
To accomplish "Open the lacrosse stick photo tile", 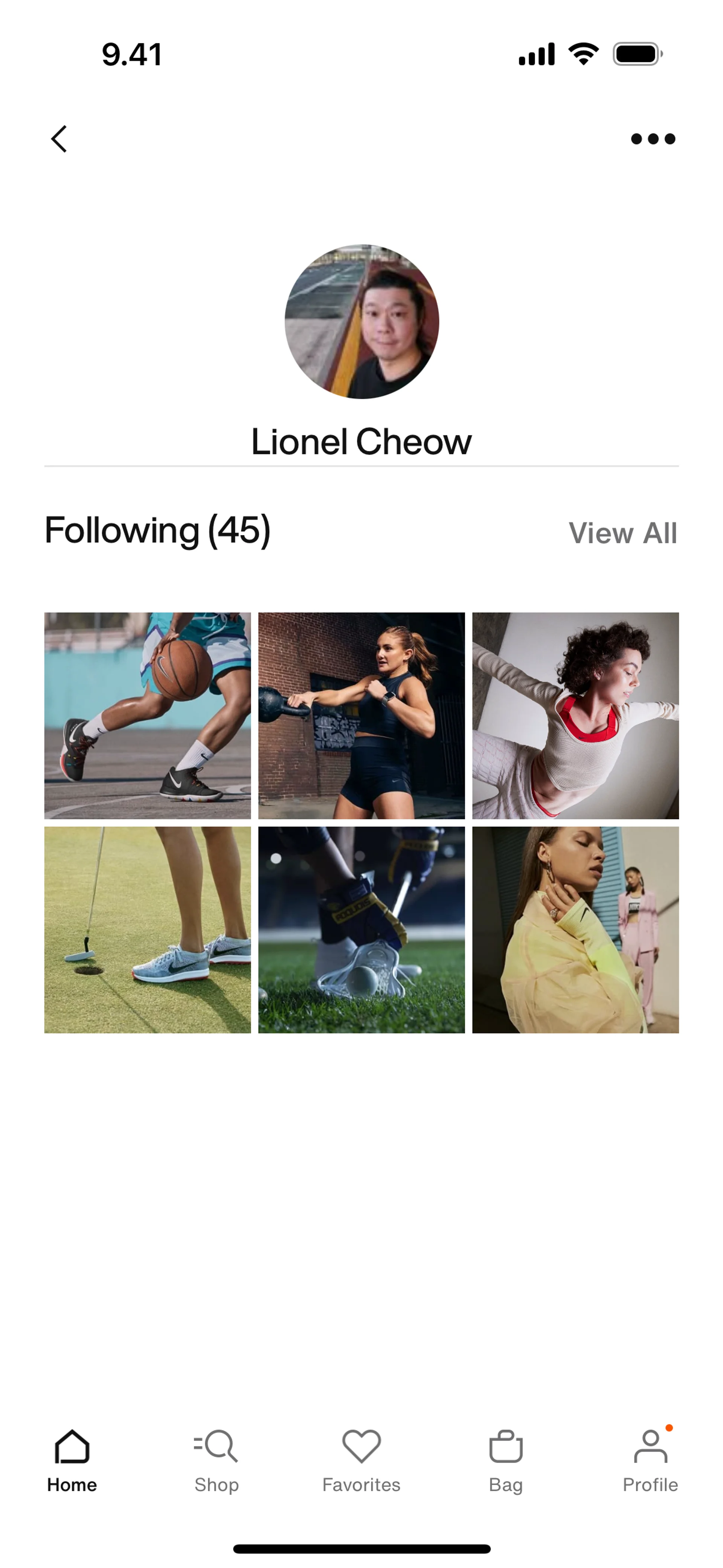I will point(361,929).
